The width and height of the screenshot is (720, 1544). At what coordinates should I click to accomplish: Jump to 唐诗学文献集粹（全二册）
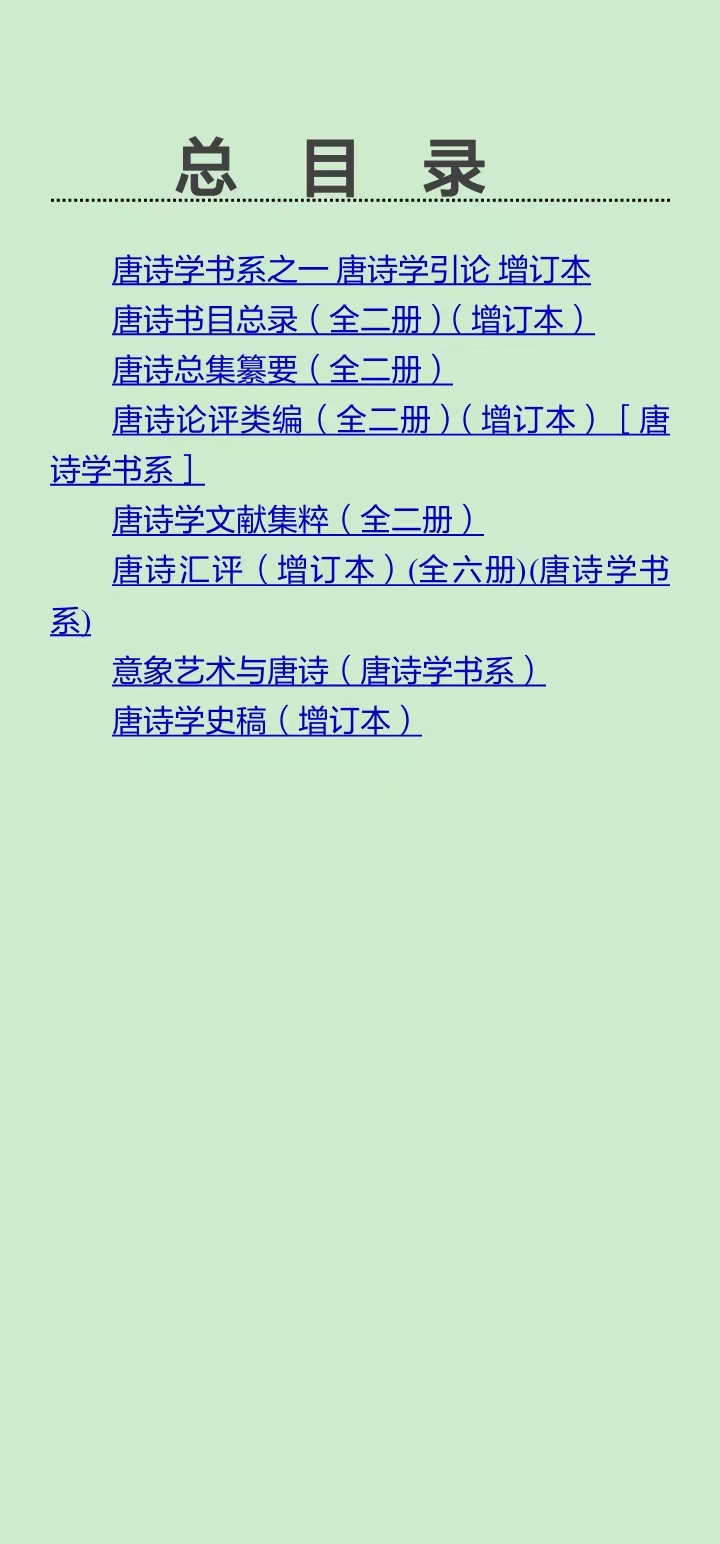coord(297,521)
